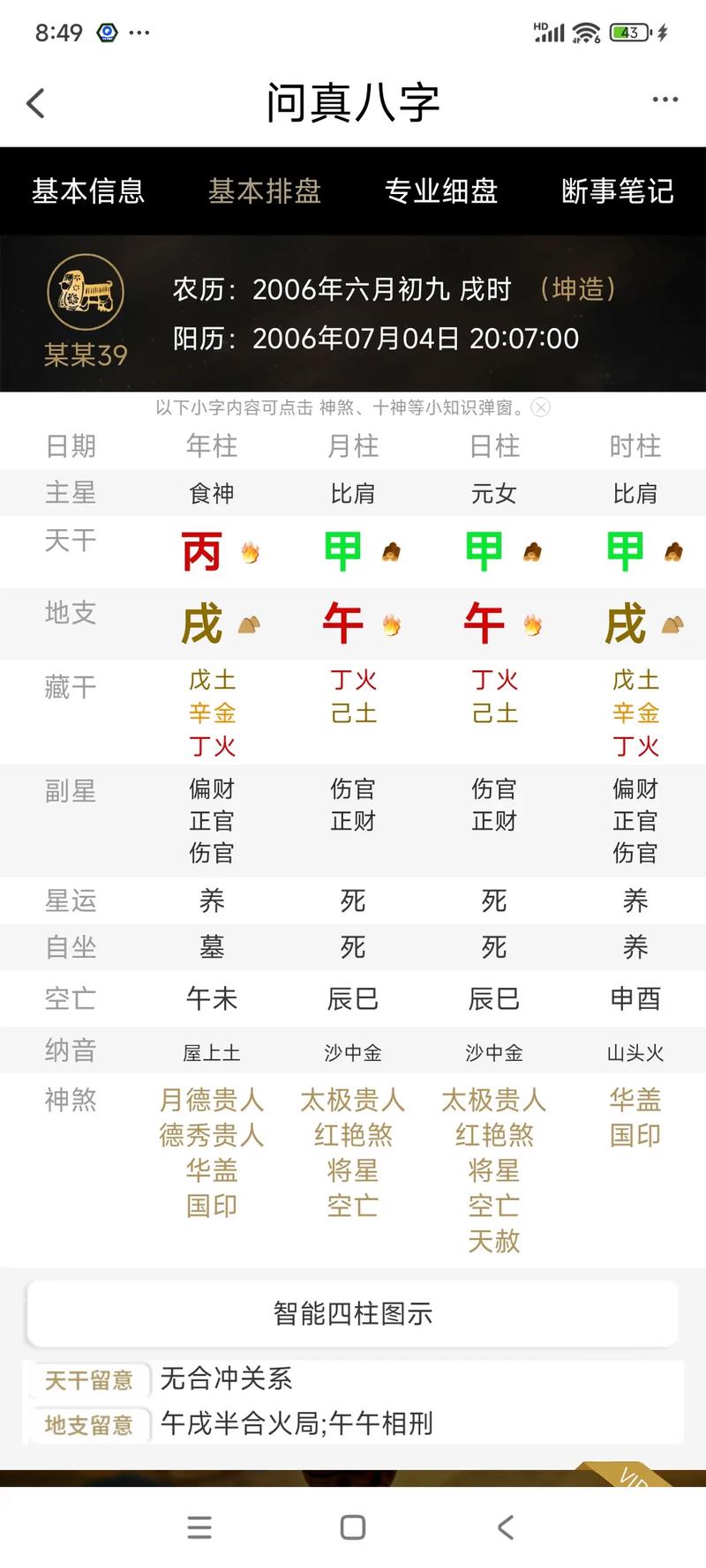
Task: Open the 智能四柱图示 button
Action: 353,1313
